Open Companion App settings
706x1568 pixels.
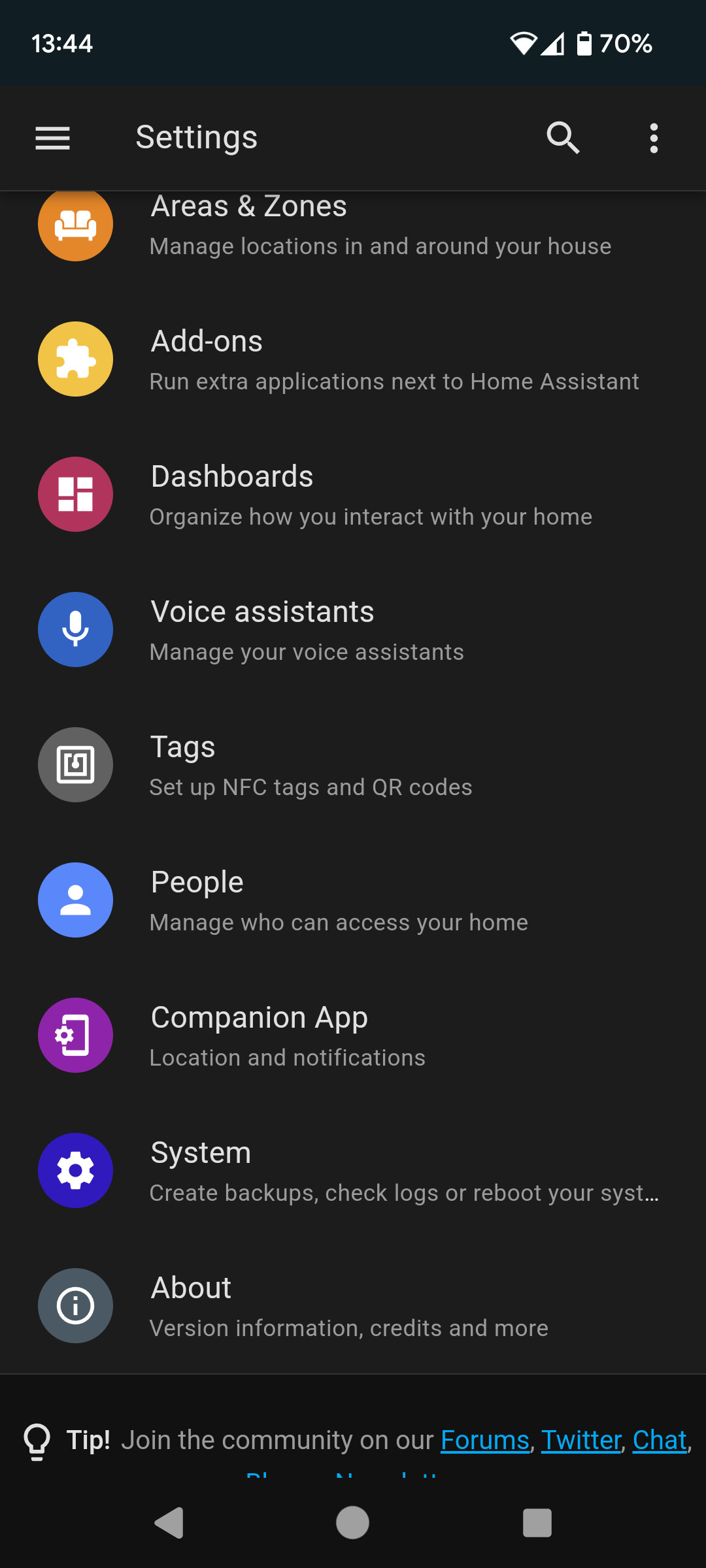pos(353,1036)
